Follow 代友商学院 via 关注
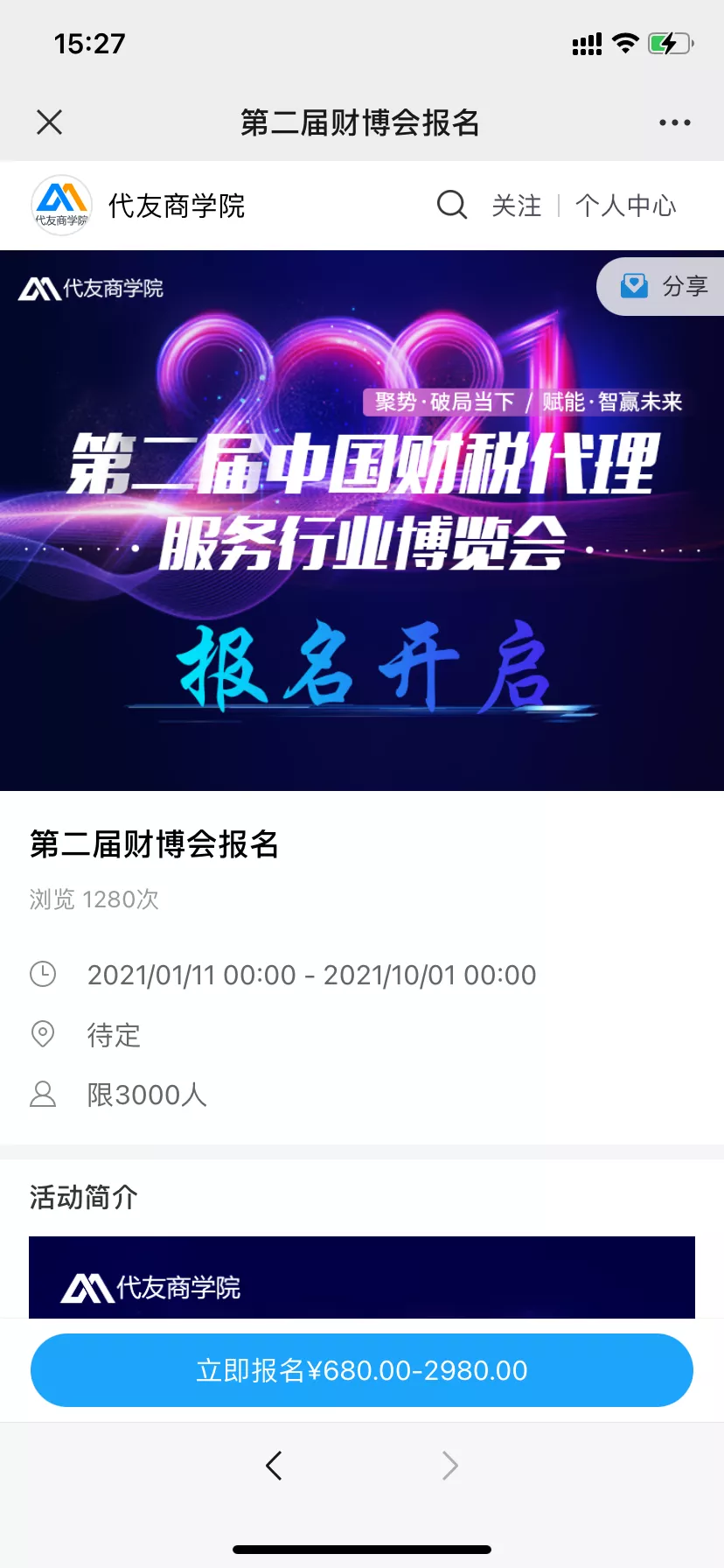This screenshot has height=1568, width=724. [516, 206]
